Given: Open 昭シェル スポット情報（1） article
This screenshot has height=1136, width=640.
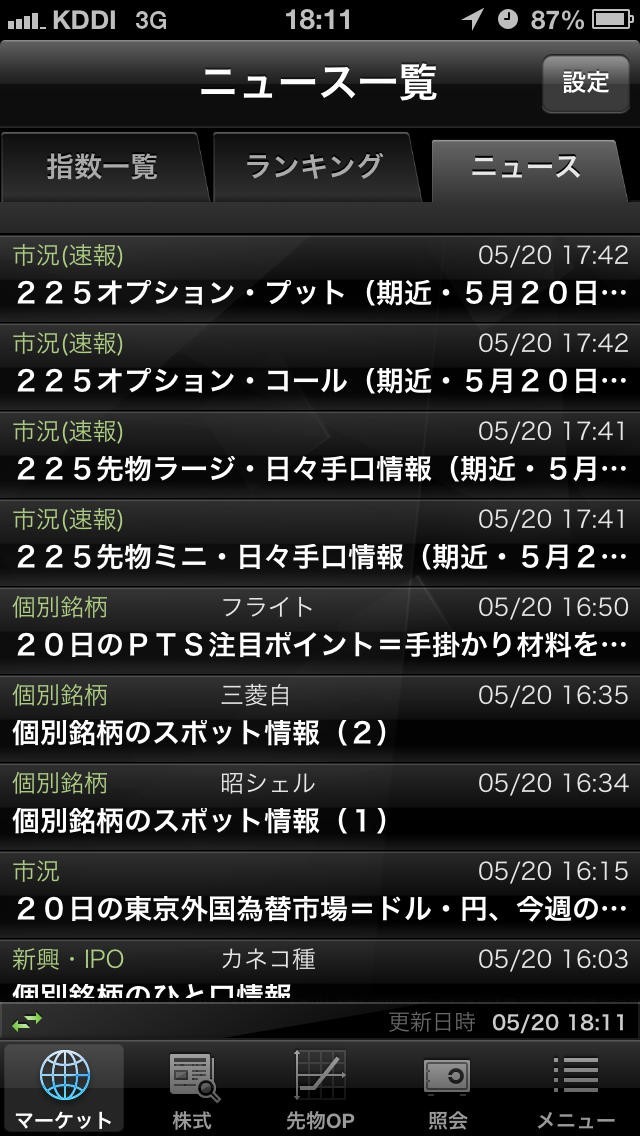Looking at the screenshot, I should (x=320, y=806).
